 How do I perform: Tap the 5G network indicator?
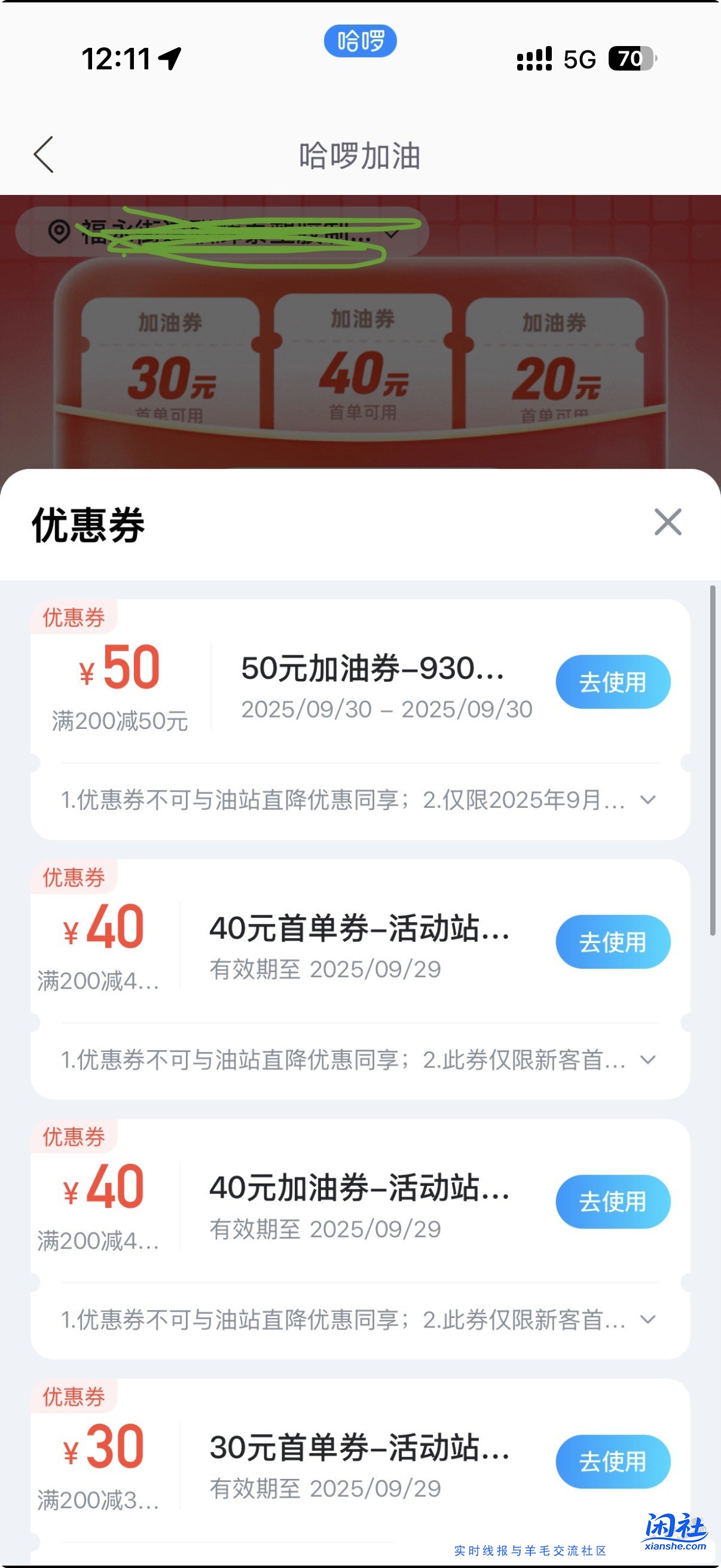pos(578,59)
